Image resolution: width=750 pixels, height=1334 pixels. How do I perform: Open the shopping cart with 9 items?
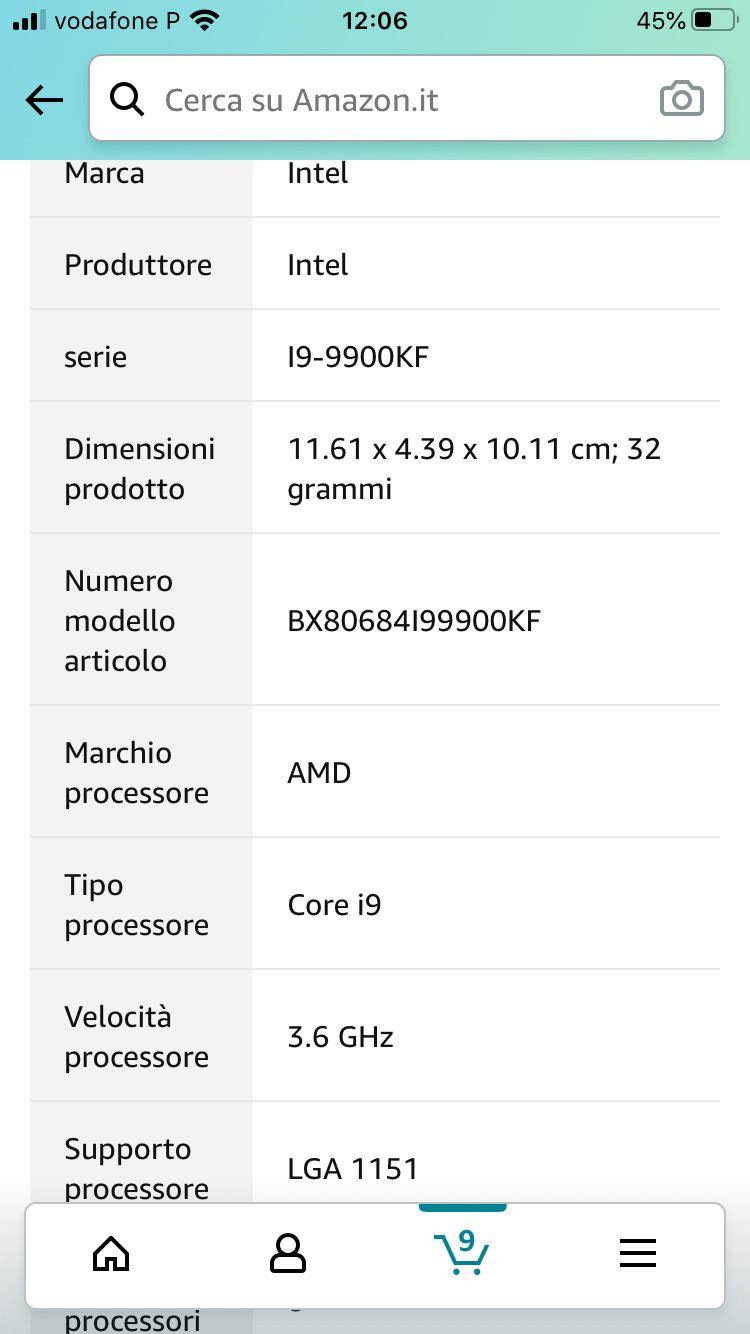462,1252
